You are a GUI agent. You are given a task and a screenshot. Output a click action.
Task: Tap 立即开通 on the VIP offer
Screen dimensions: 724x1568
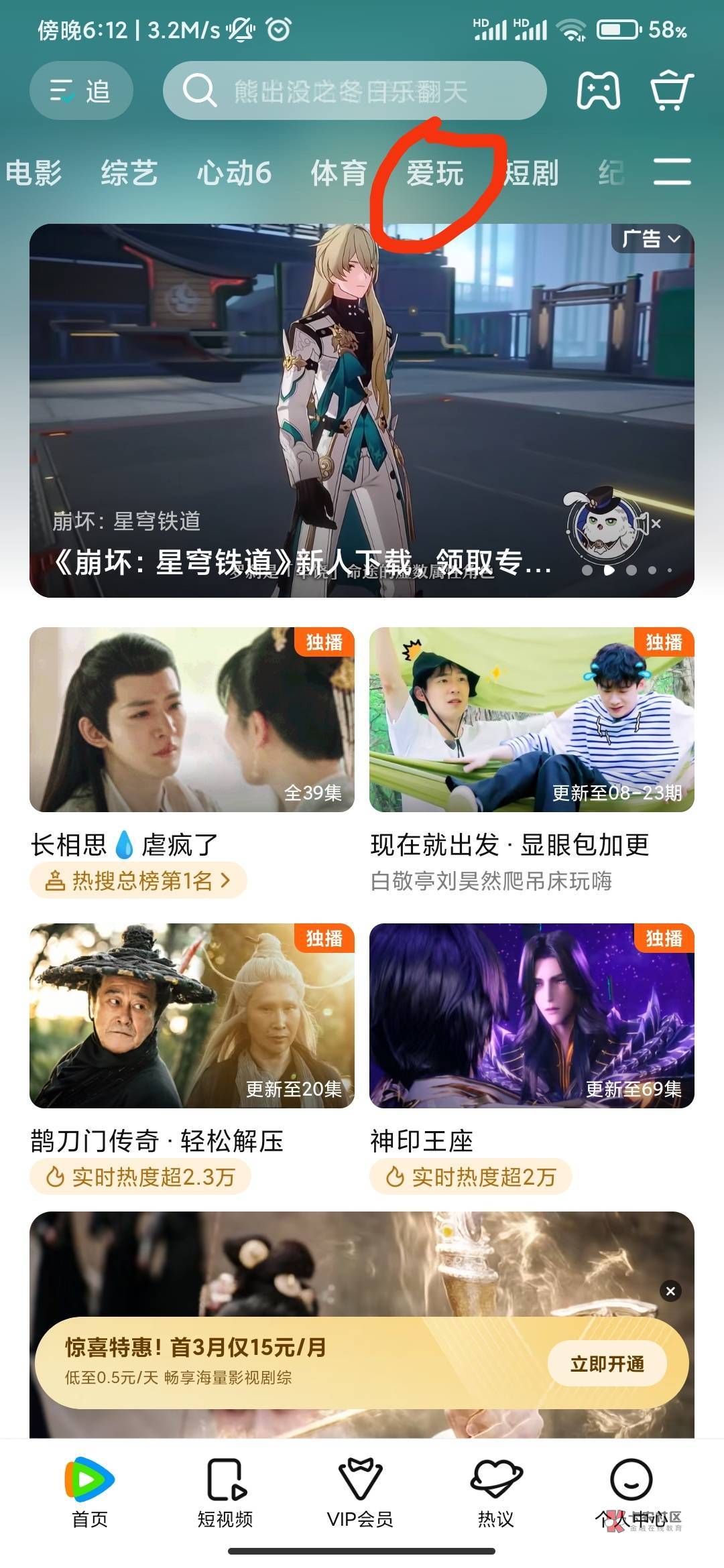coord(607,1364)
